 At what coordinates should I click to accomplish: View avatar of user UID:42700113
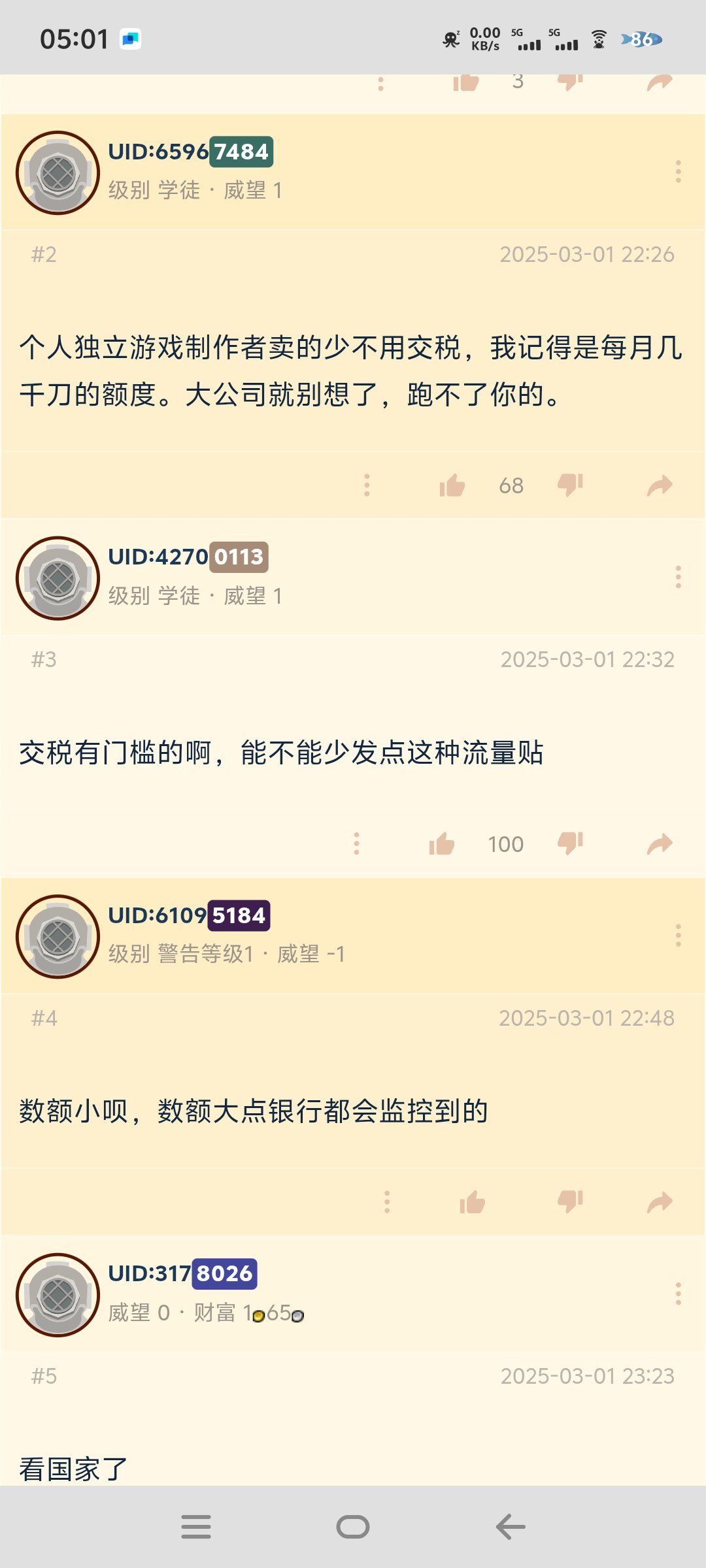(x=58, y=578)
